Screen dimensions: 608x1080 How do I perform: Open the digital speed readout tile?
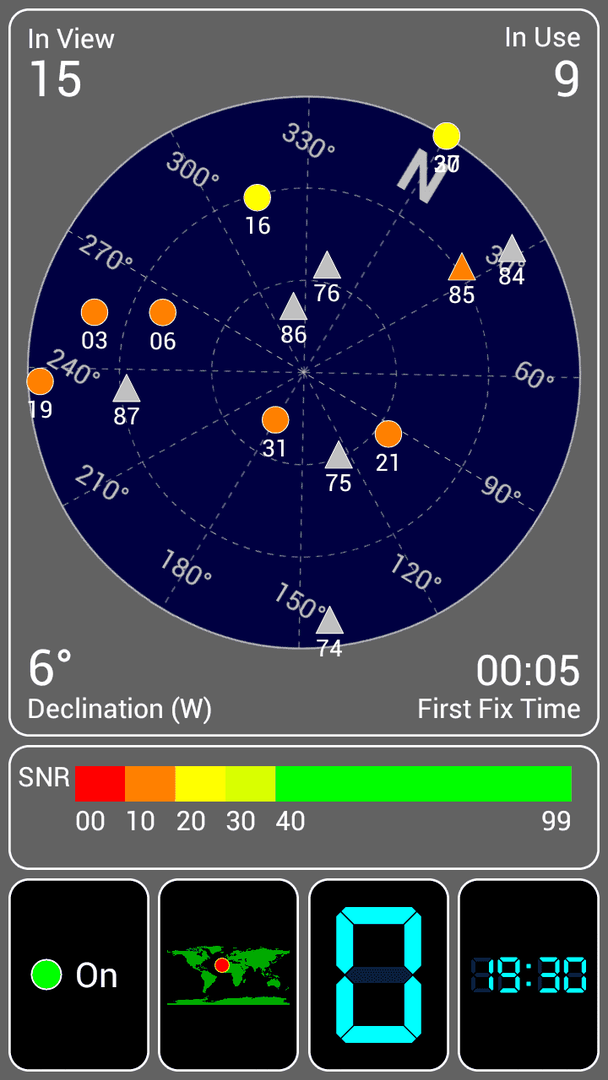tap(379, 974)
